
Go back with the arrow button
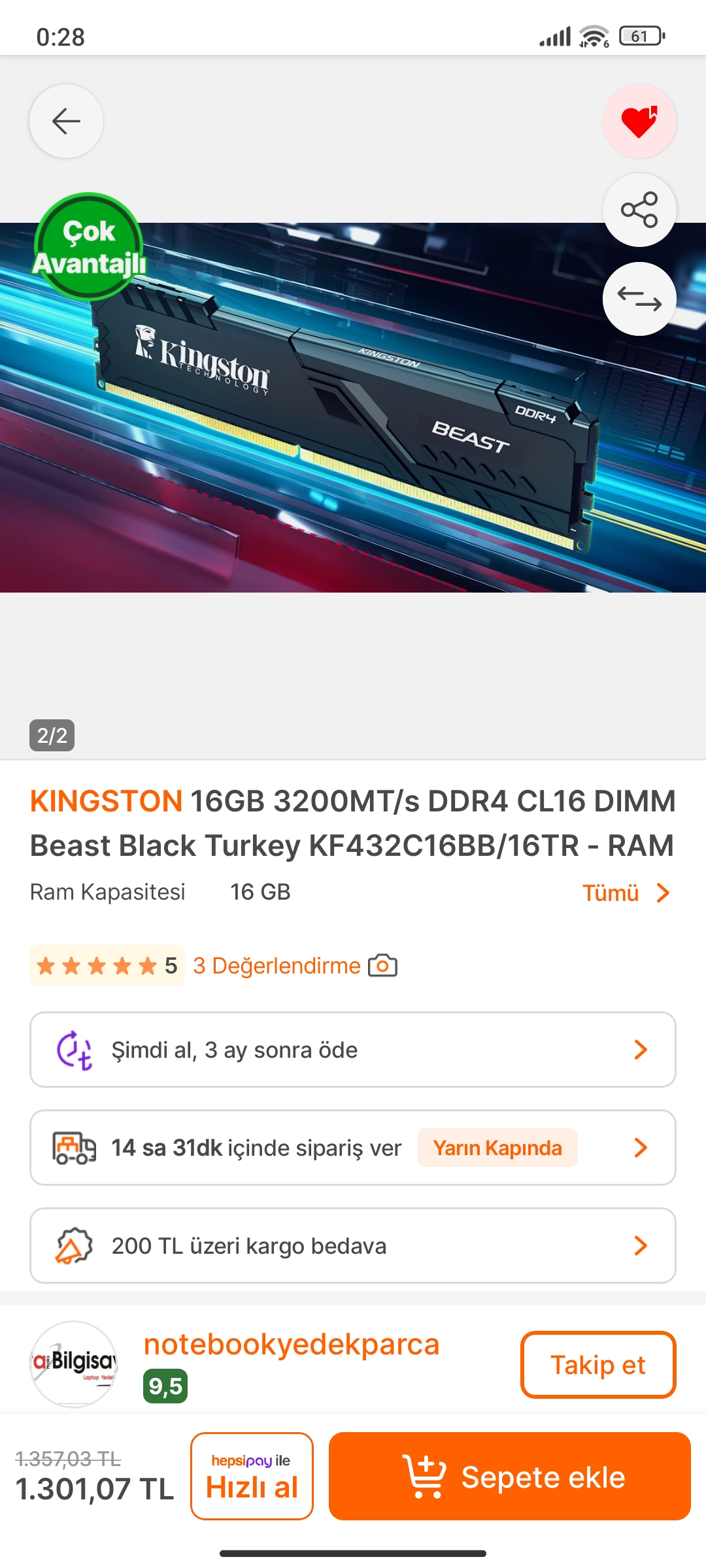pos(66,121)
